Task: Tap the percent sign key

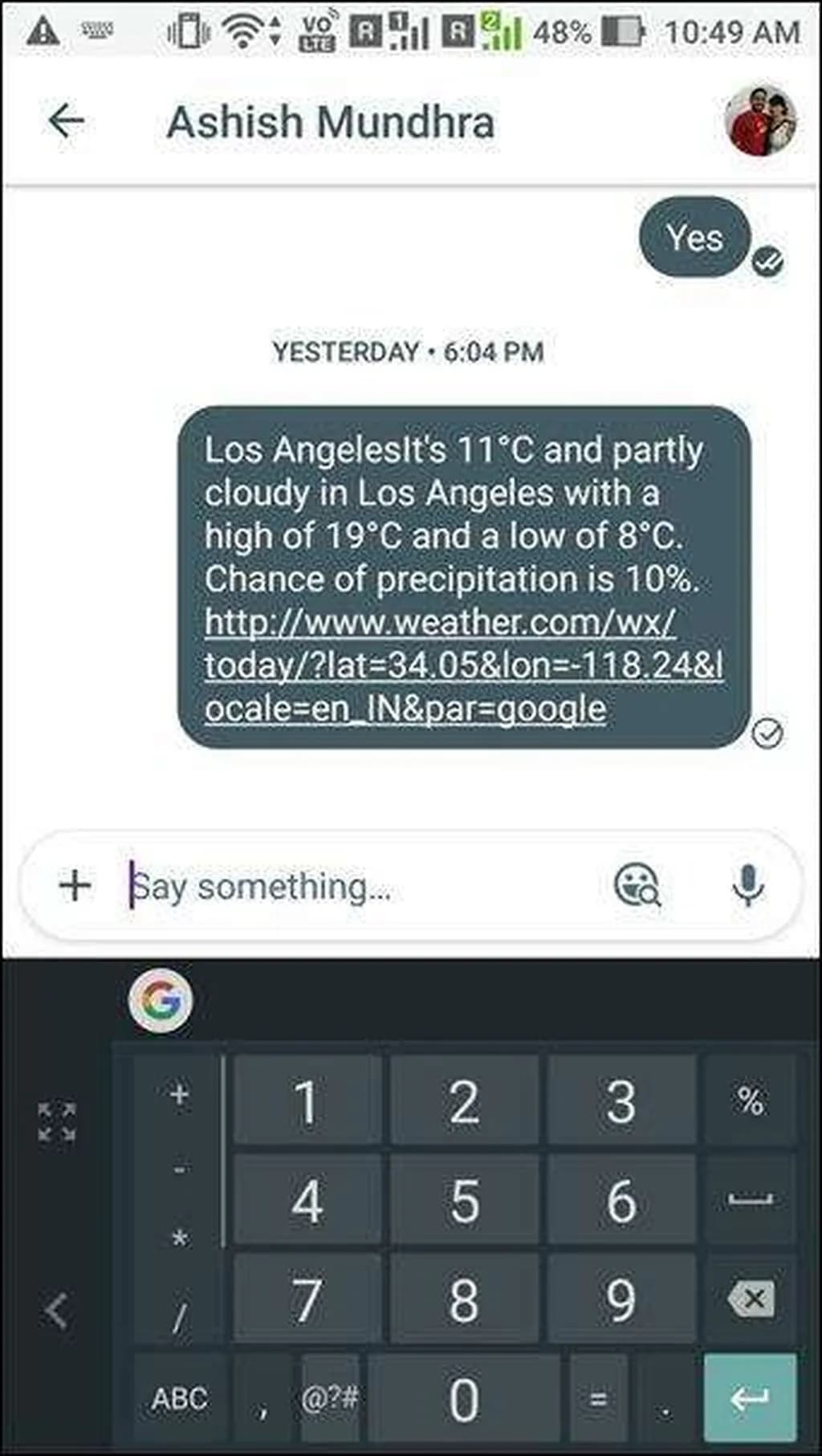Action: point(750,1100)
